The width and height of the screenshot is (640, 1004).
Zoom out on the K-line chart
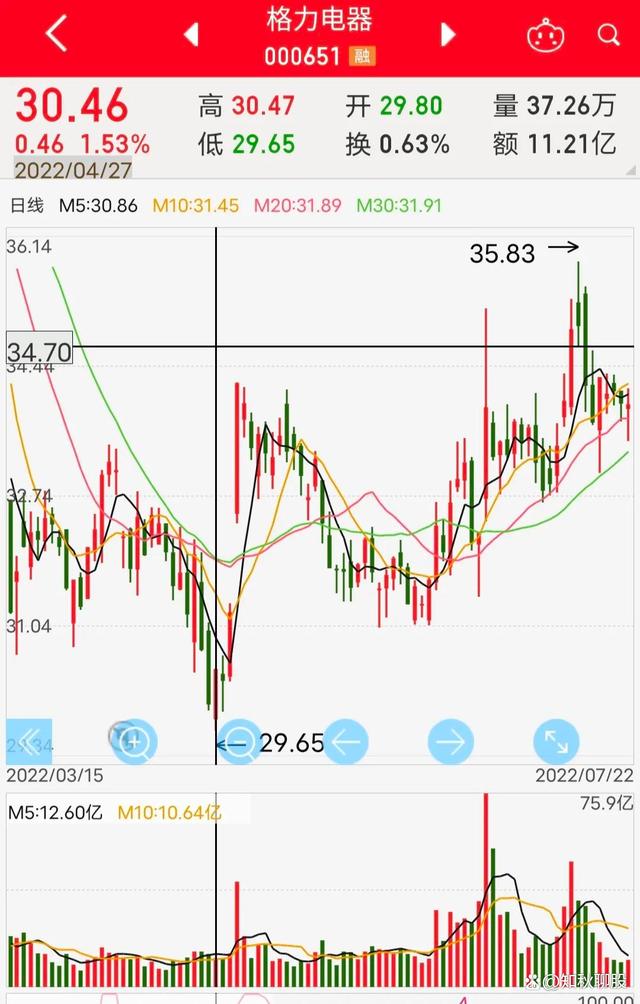[x=239, y=742]
